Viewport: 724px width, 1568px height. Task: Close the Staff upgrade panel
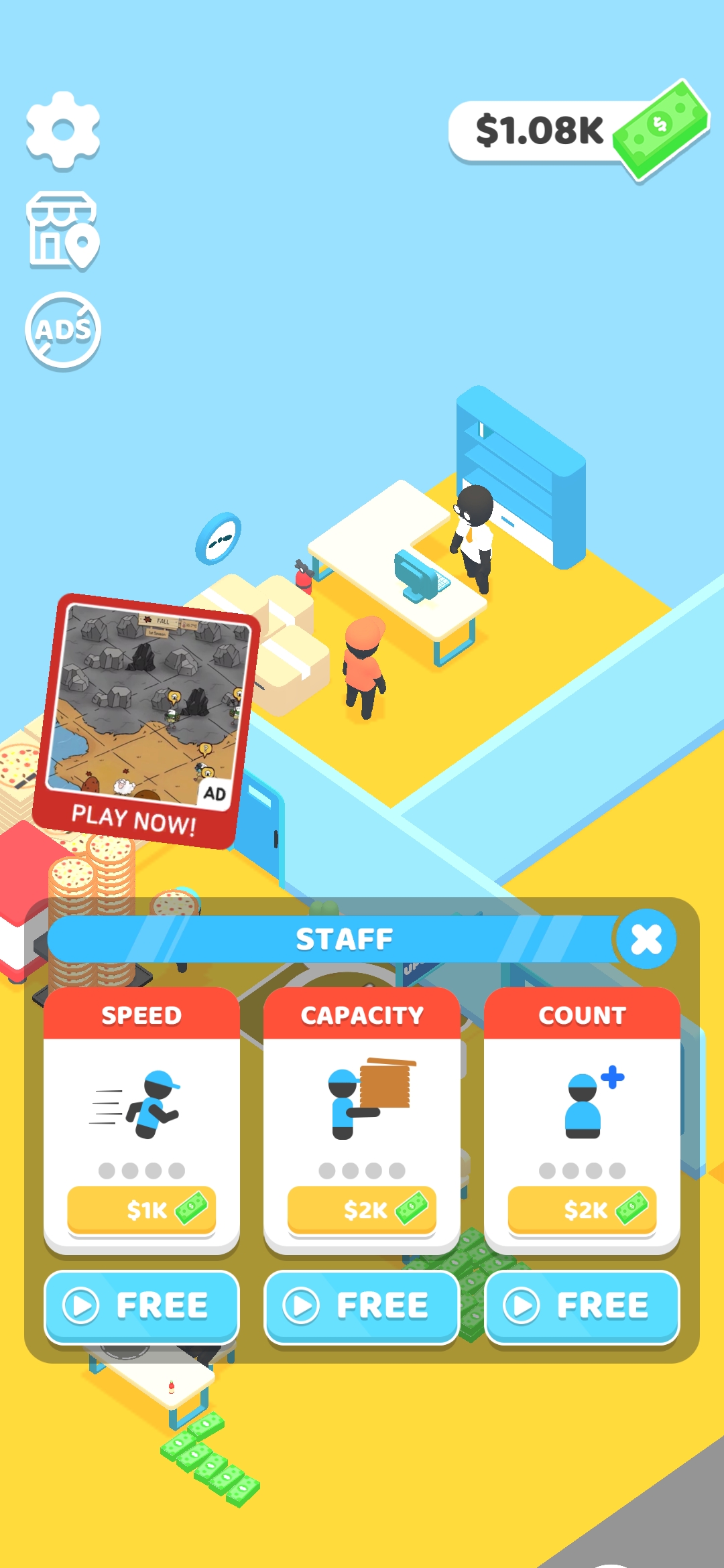[x=646, y=939]
